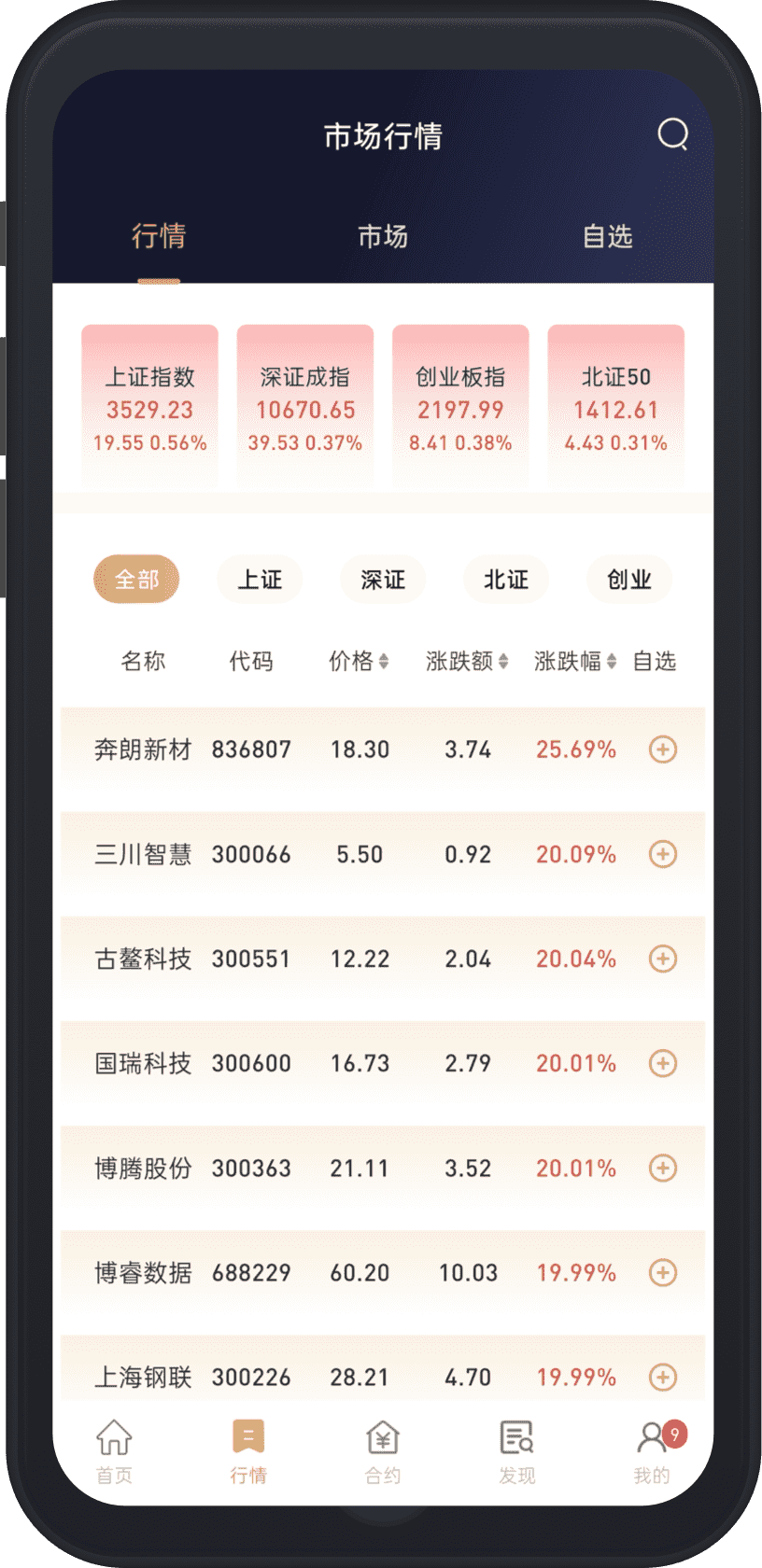The width and height of the screenshot is (762, 1568).
Task: View the 创业板指 index card
Action: [x=460, y=407]
